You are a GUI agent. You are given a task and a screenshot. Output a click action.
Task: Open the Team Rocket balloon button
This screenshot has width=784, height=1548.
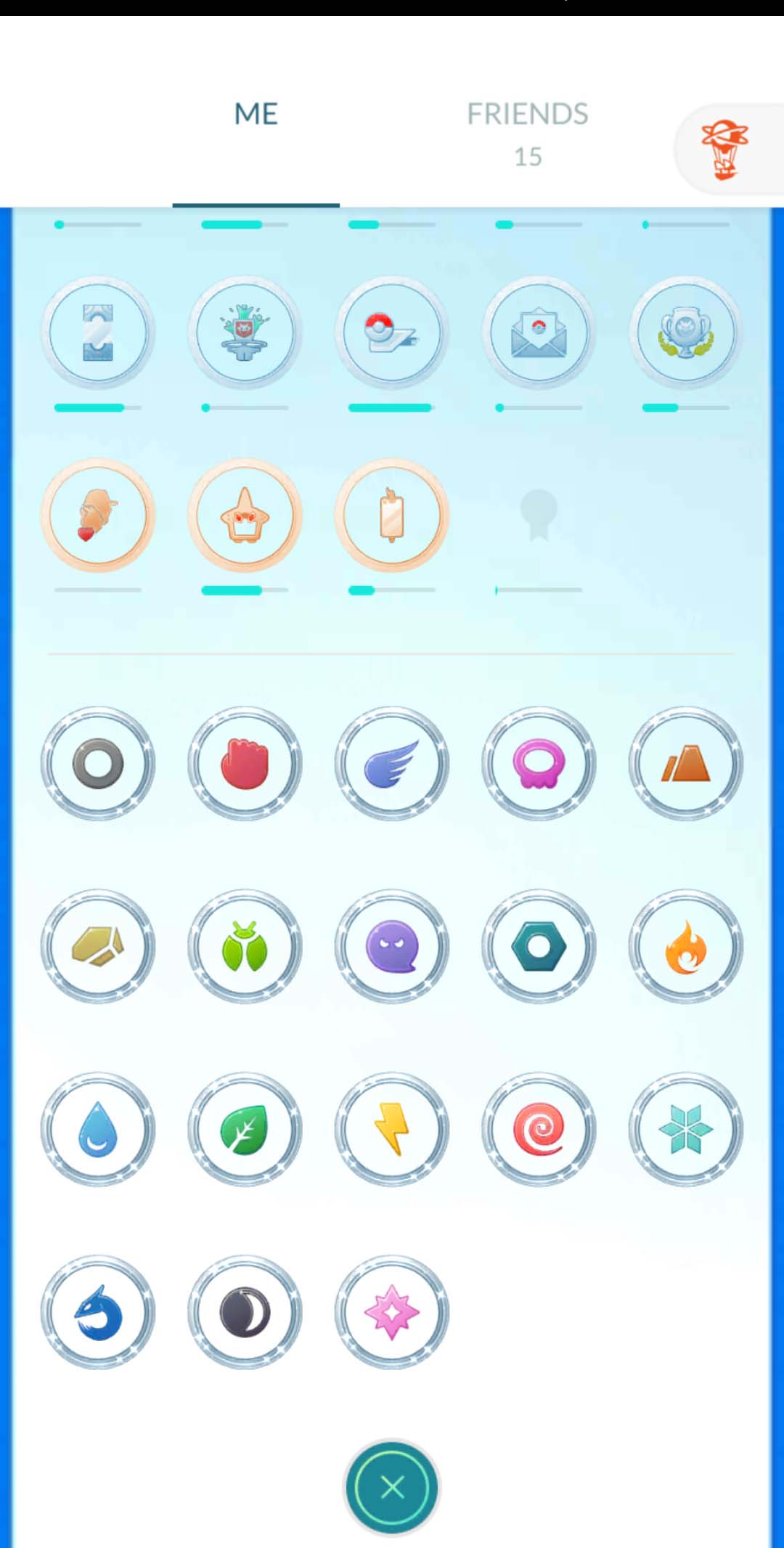726,150
